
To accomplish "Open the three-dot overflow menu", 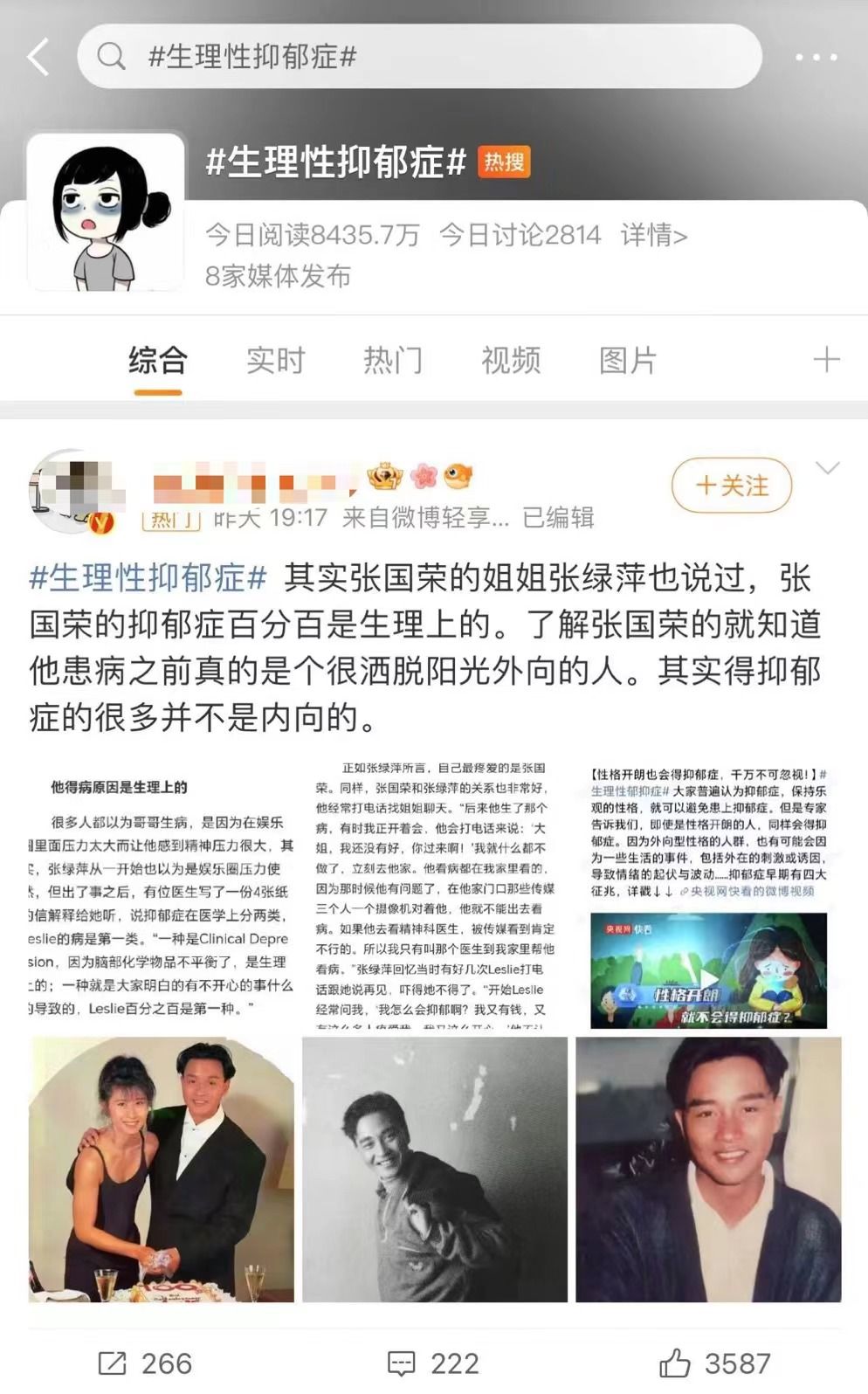I will [x=816, y=58].
